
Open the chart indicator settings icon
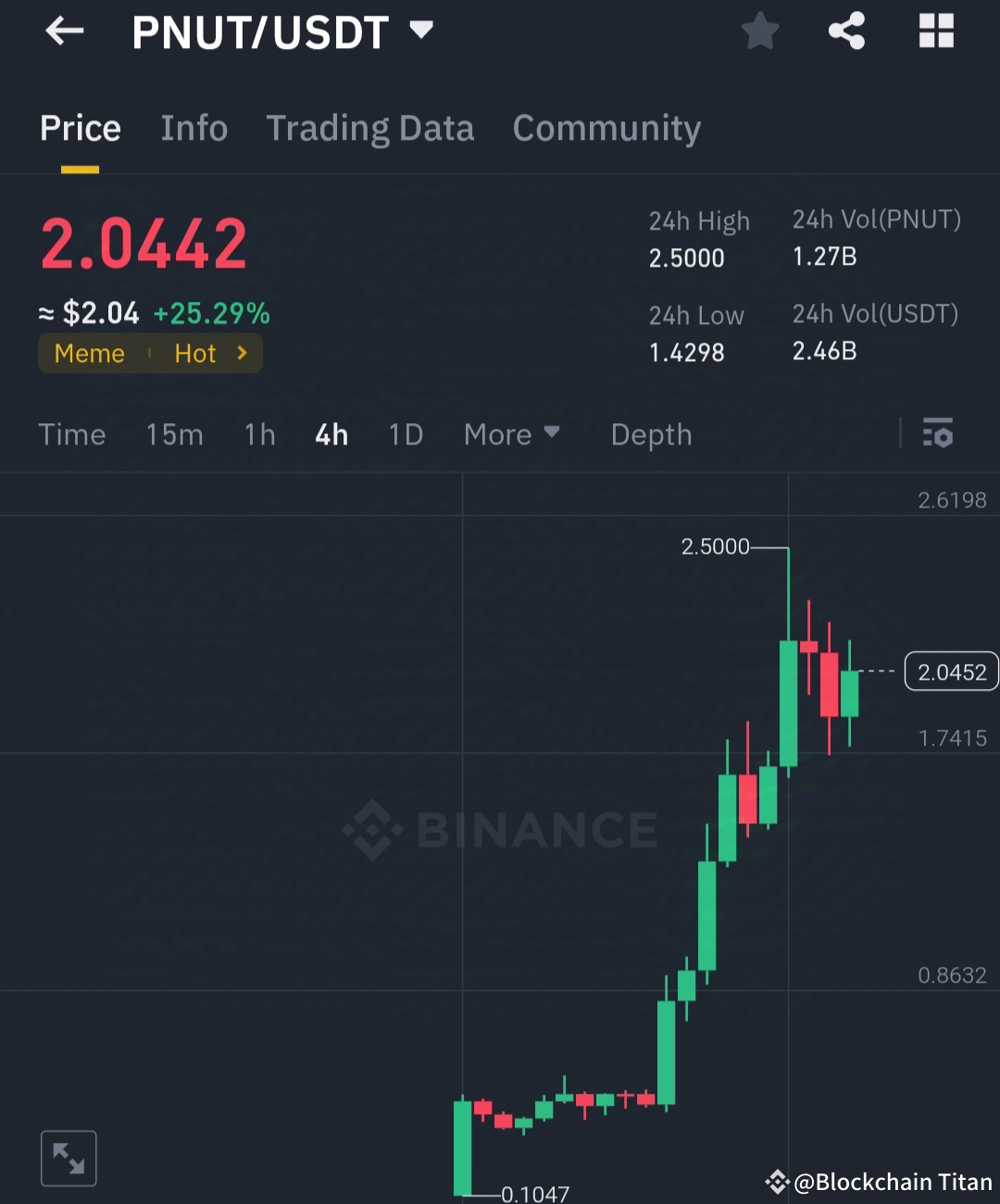[938, 433]
